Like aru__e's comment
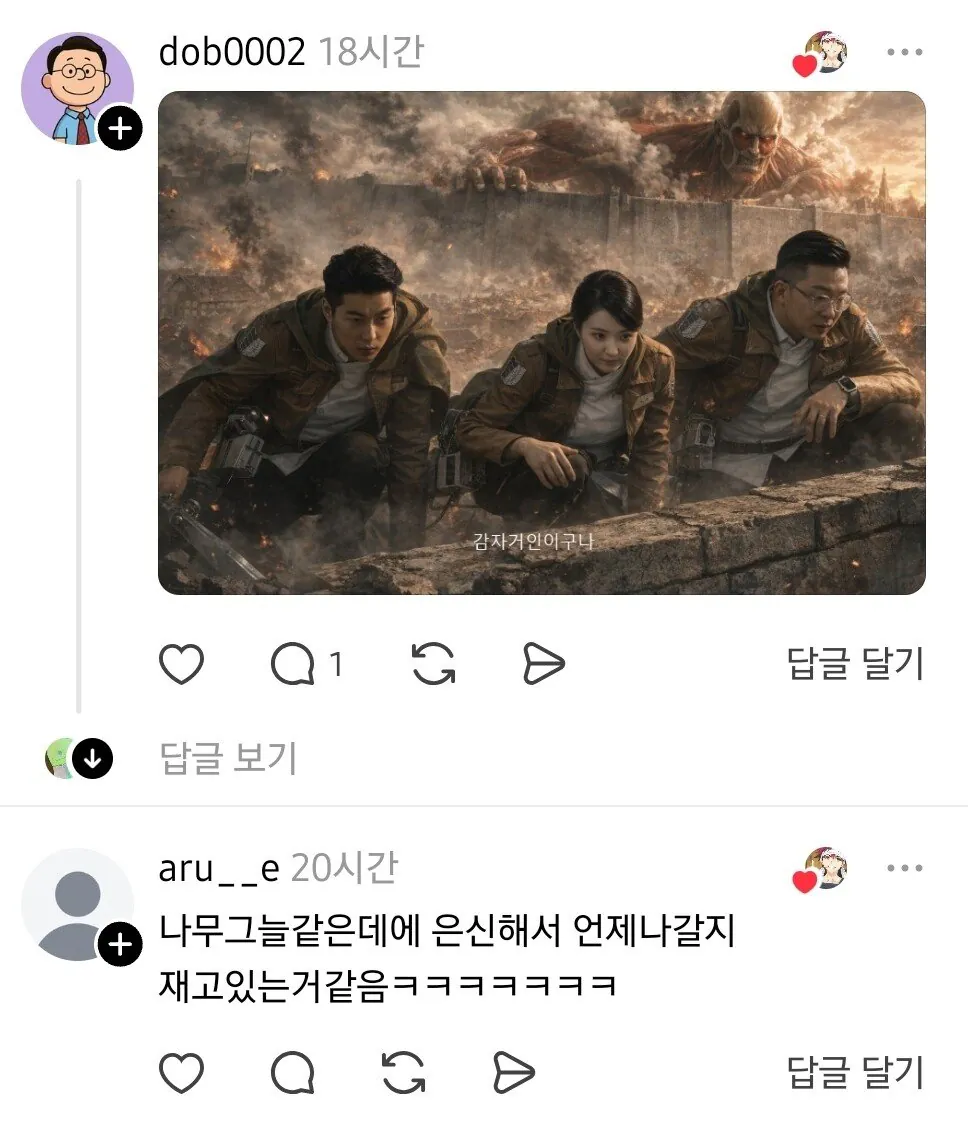This screenshot has width=968, height=1129. point(182,1073)
